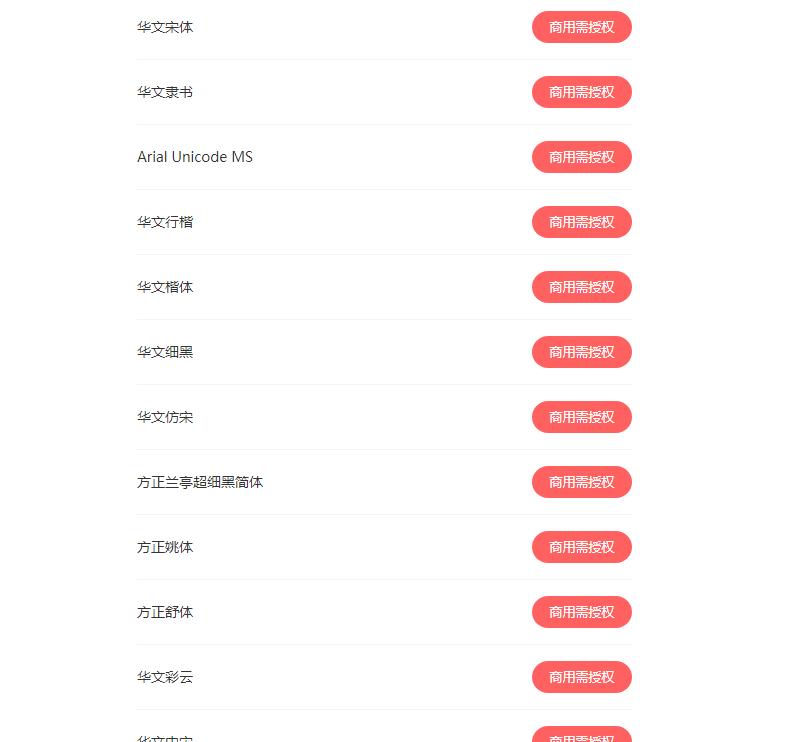The width and height of the screenshot is (800, 742).
Task: View the 商用需授权 license for 华文细黑
Action: point(581,352)
